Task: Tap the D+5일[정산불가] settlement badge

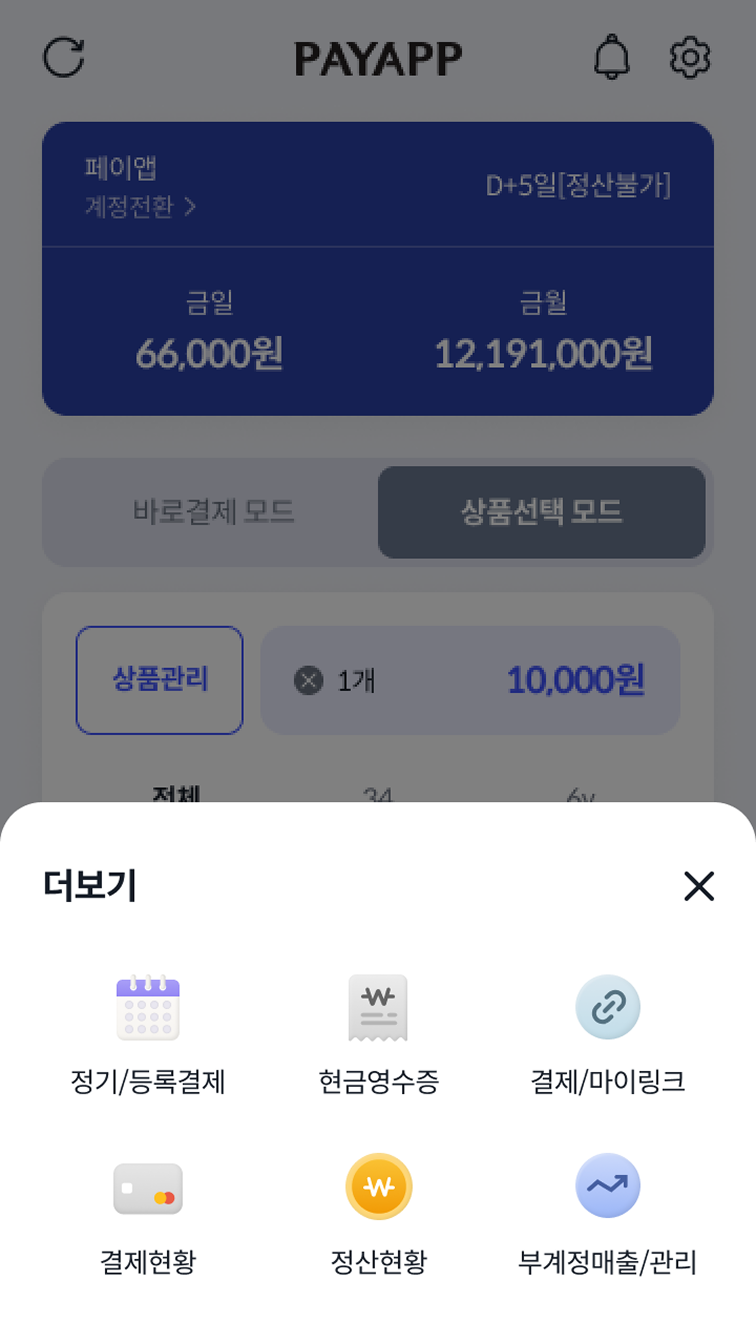Action: point(580,184)
